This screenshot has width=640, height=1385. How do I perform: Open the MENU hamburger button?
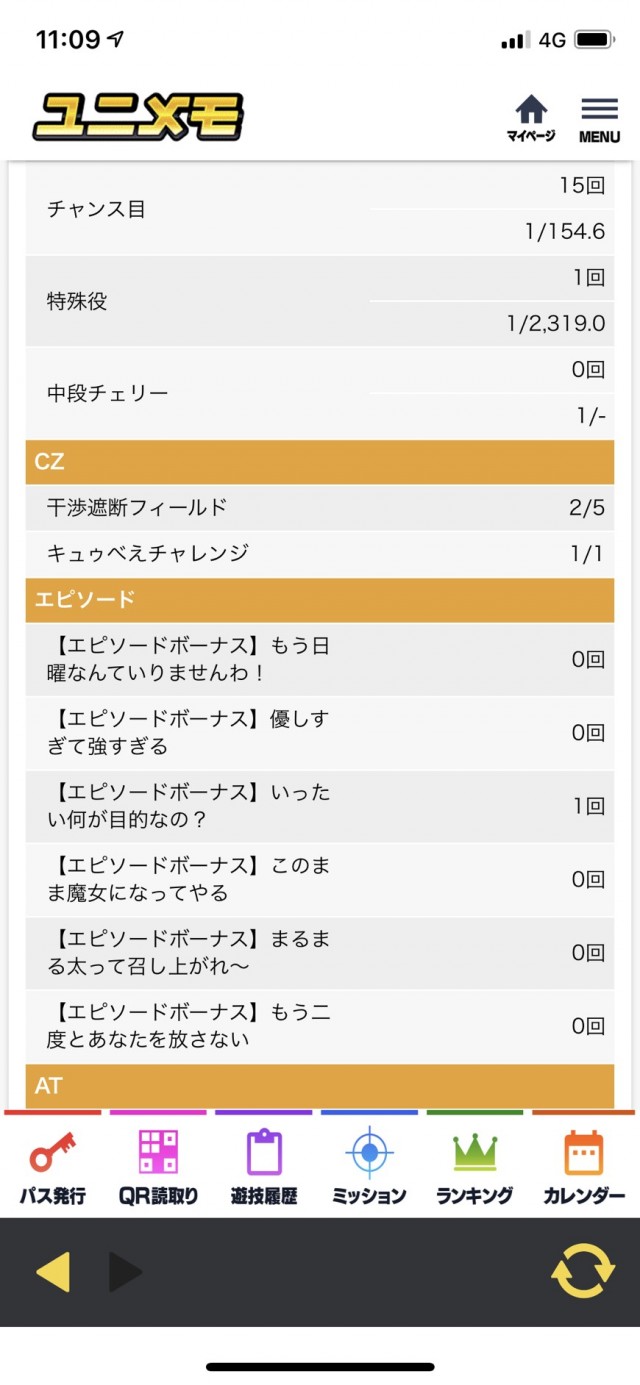pyautogui.click(x=599, y=119)
